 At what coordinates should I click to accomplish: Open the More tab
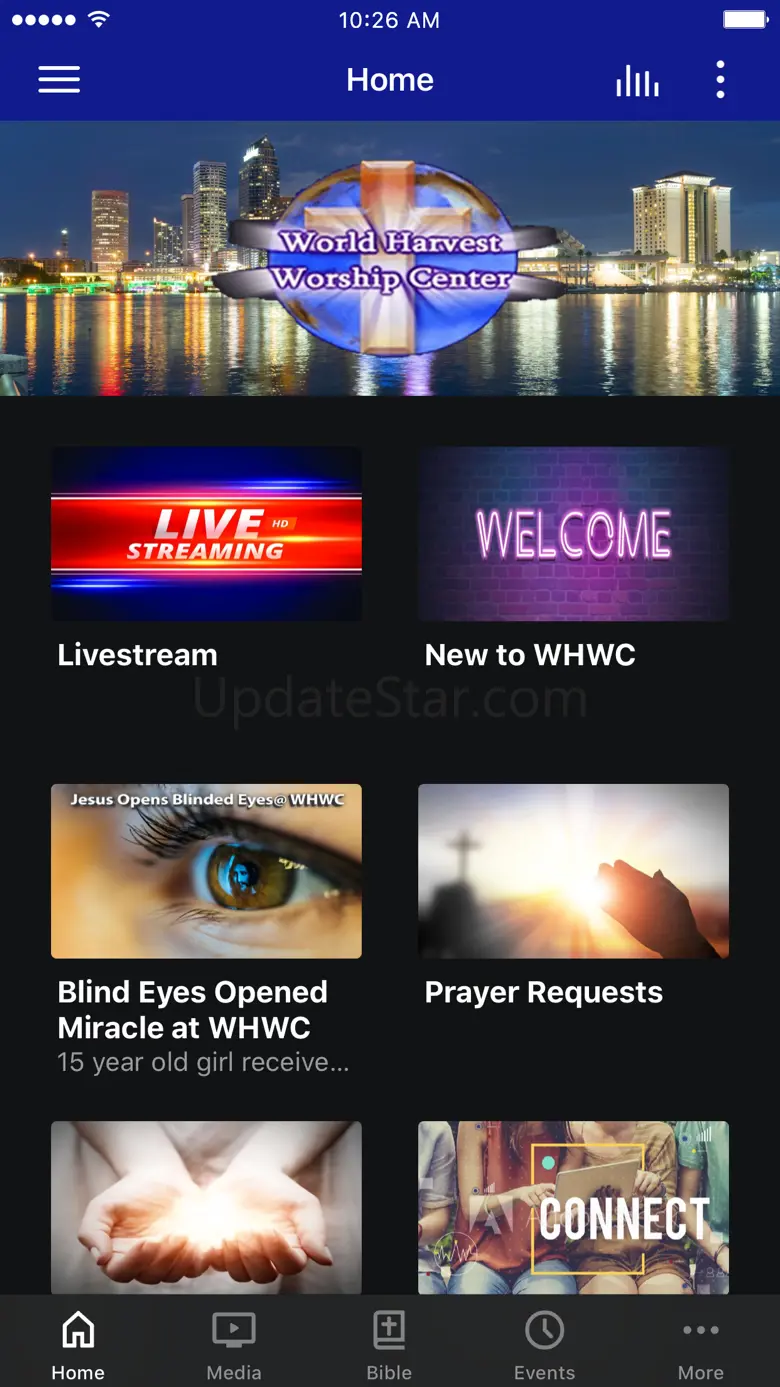click(x=701, y=1343)
